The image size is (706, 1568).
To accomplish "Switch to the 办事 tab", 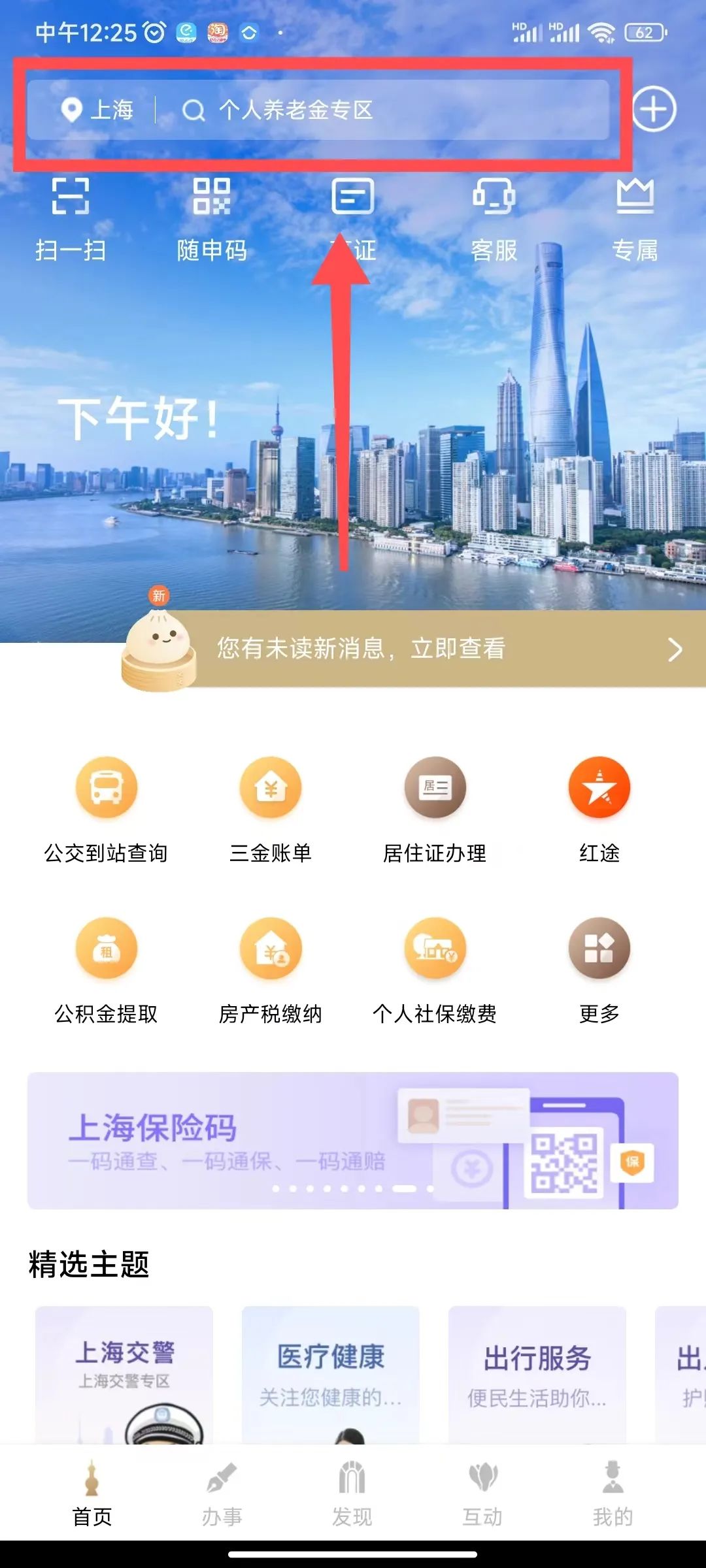I will point(222,1495).
